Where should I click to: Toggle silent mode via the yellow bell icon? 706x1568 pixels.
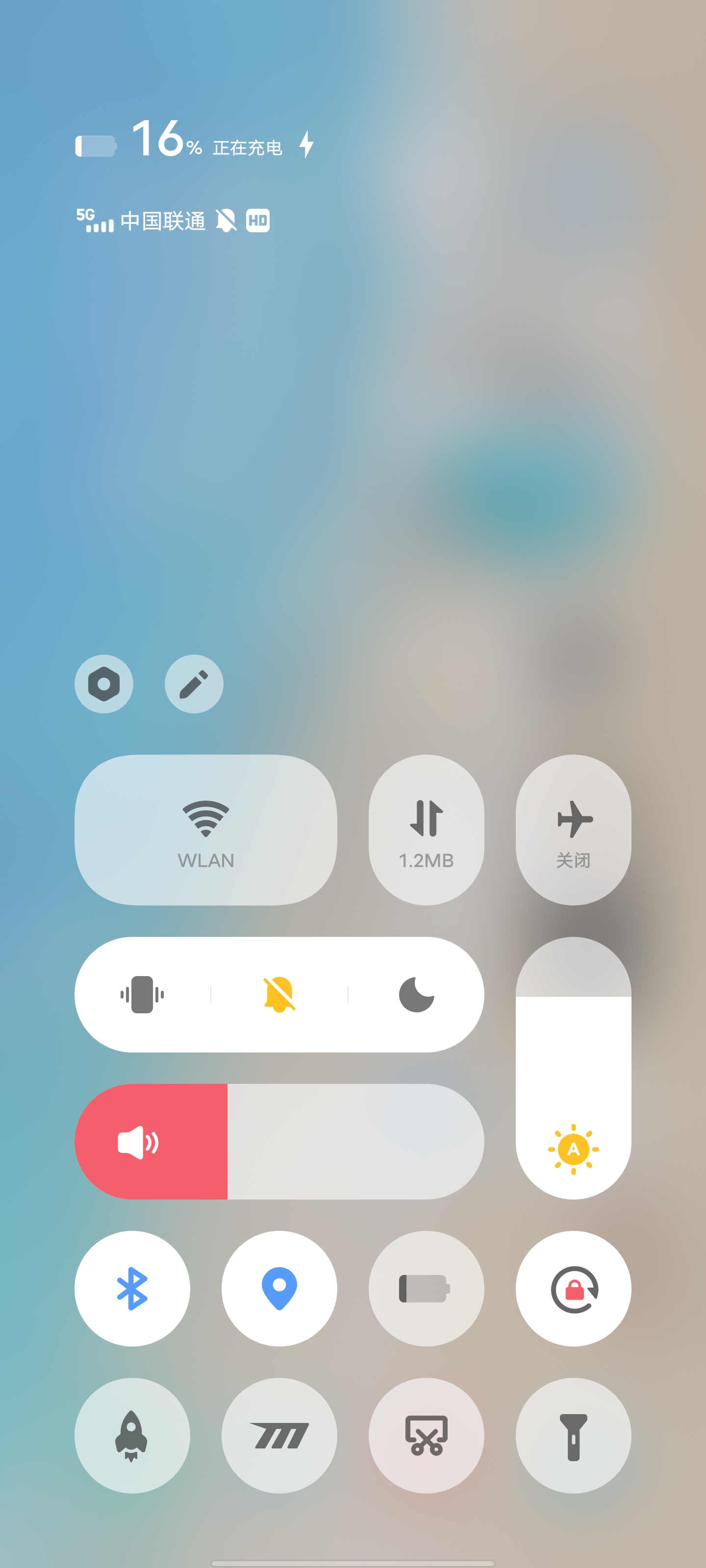tap(279, 994)
